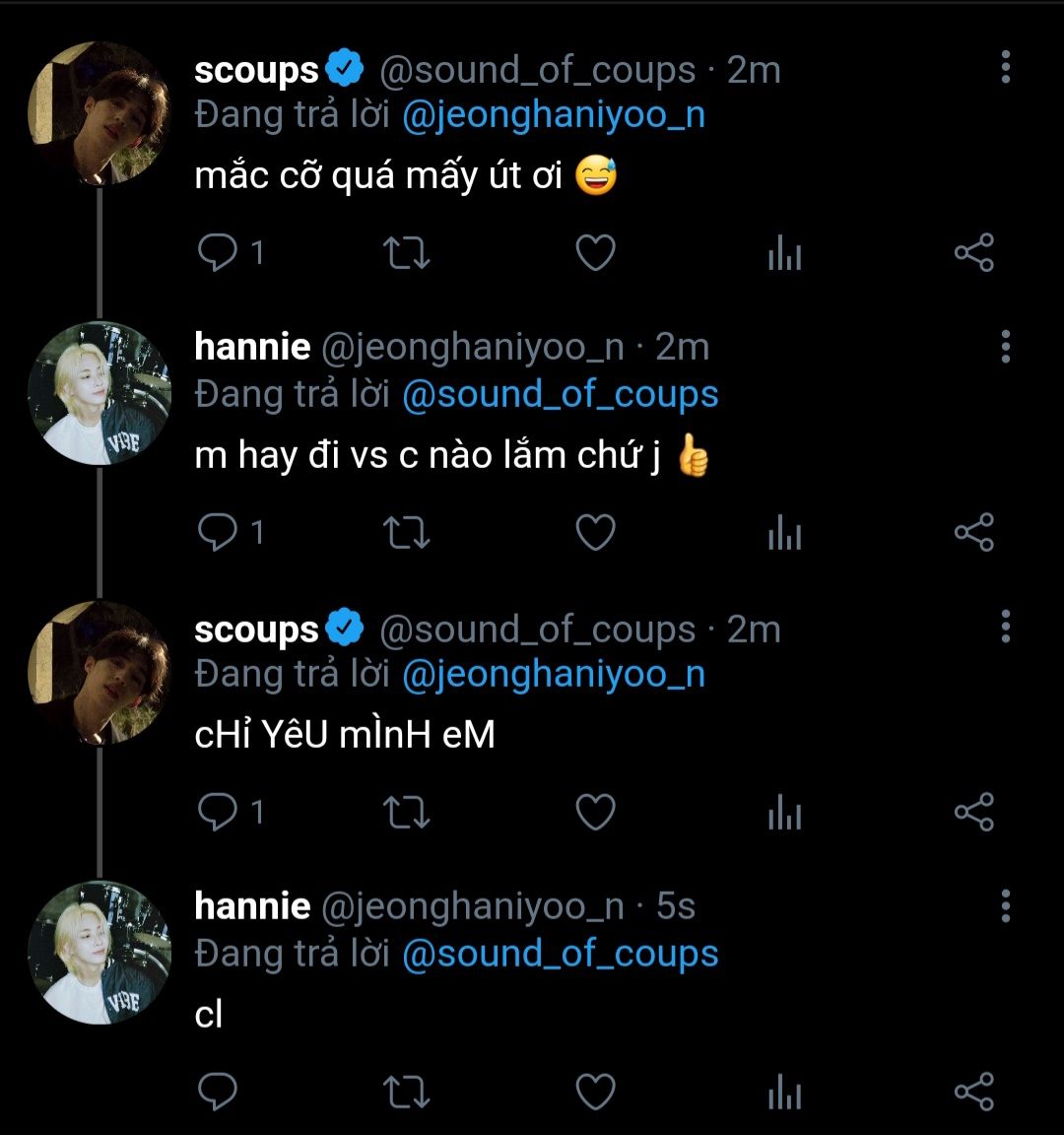This screenshot has height=1135, width=1064.
Task: Like the "mắc cỡ quá mấy út ơi" tweet
Action: click(595, 253)
